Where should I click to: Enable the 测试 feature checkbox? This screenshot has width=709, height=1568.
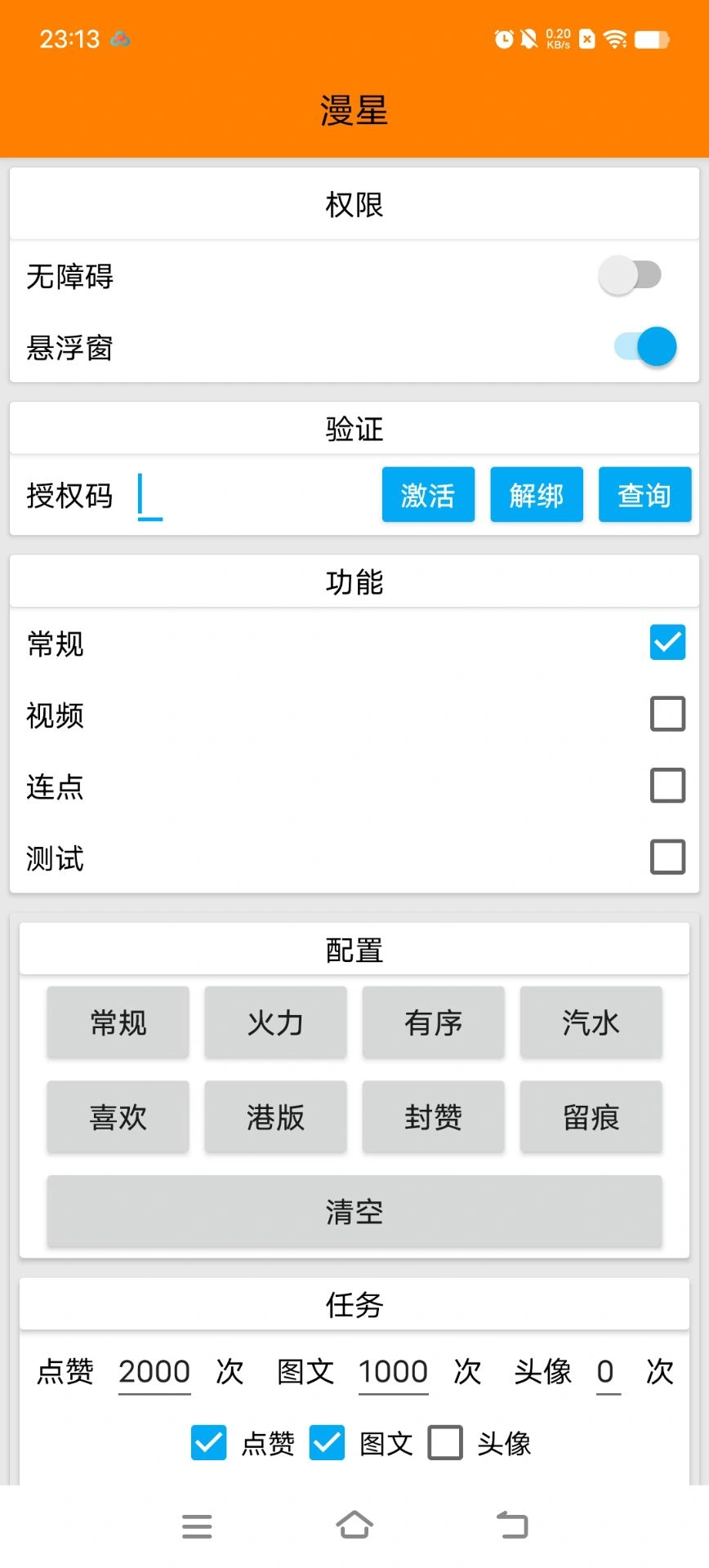point(667,857)
